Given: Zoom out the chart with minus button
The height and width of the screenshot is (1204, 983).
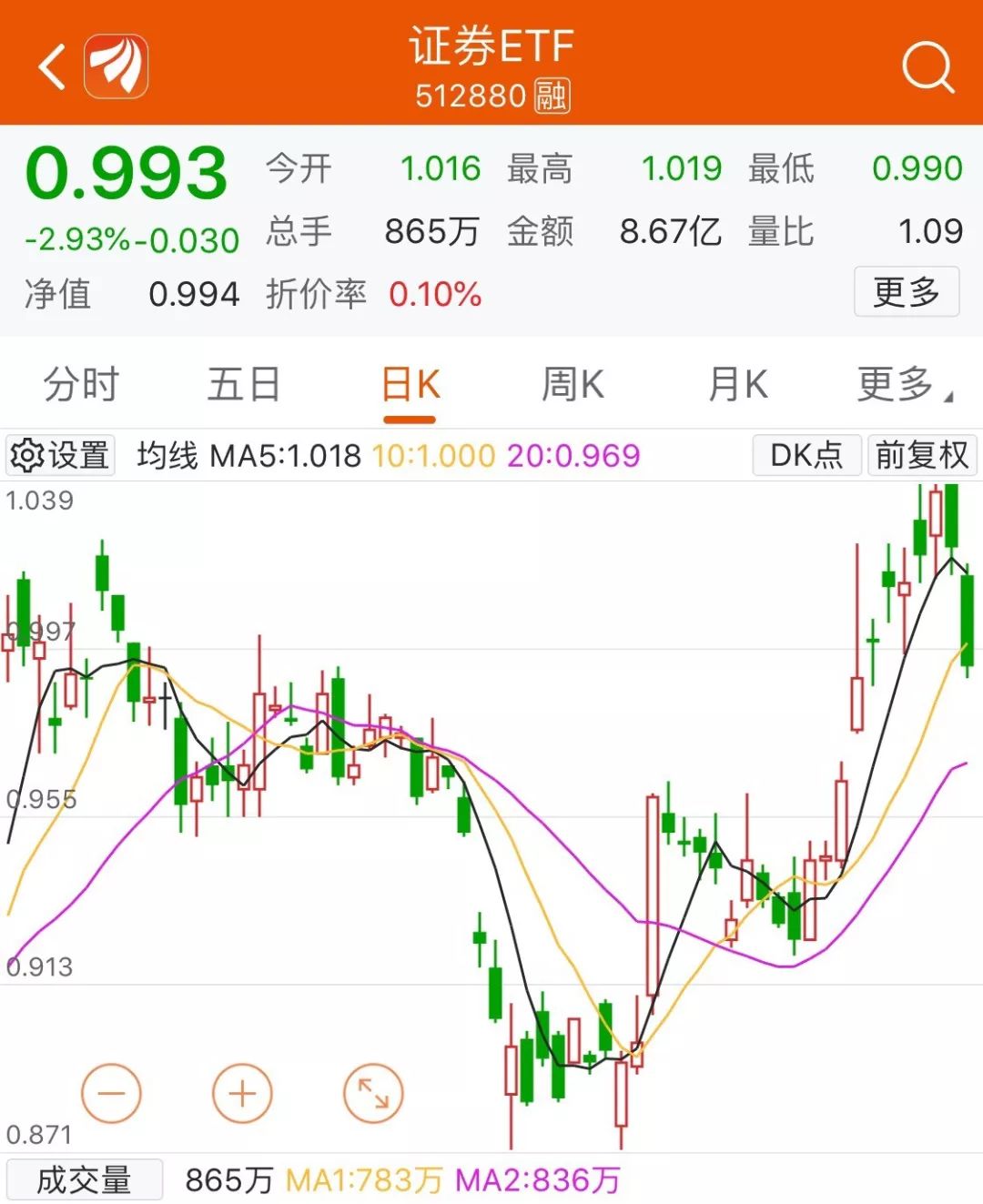Looking at the screenshot, I should [111, 1093].
